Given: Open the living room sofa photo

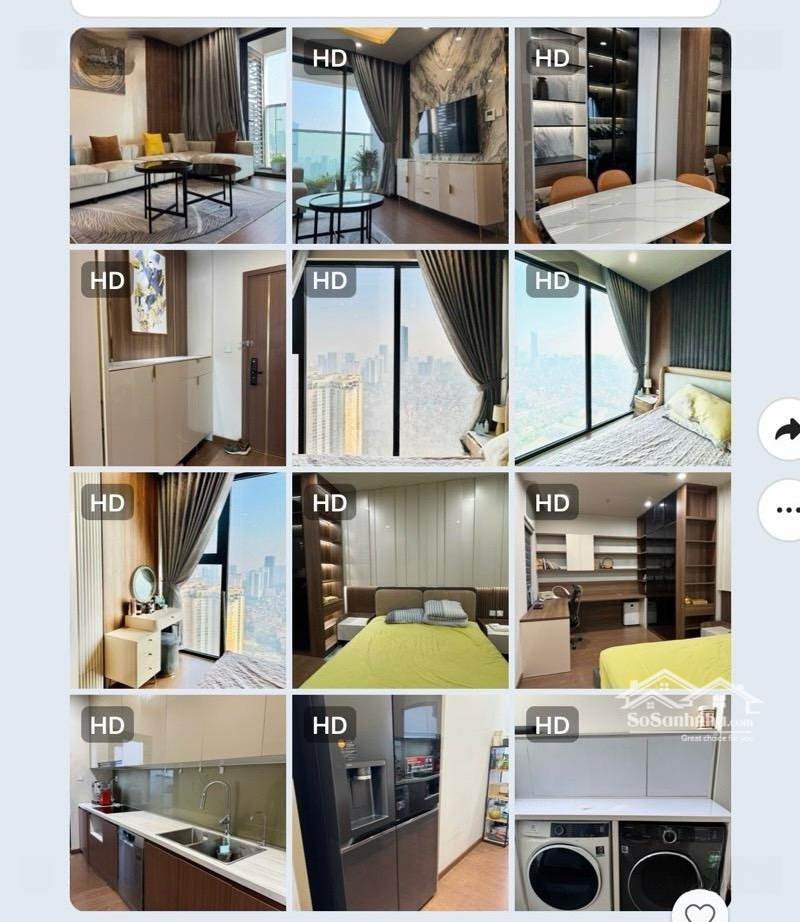Looking at the screenshot, I should [x=177, y=135].
